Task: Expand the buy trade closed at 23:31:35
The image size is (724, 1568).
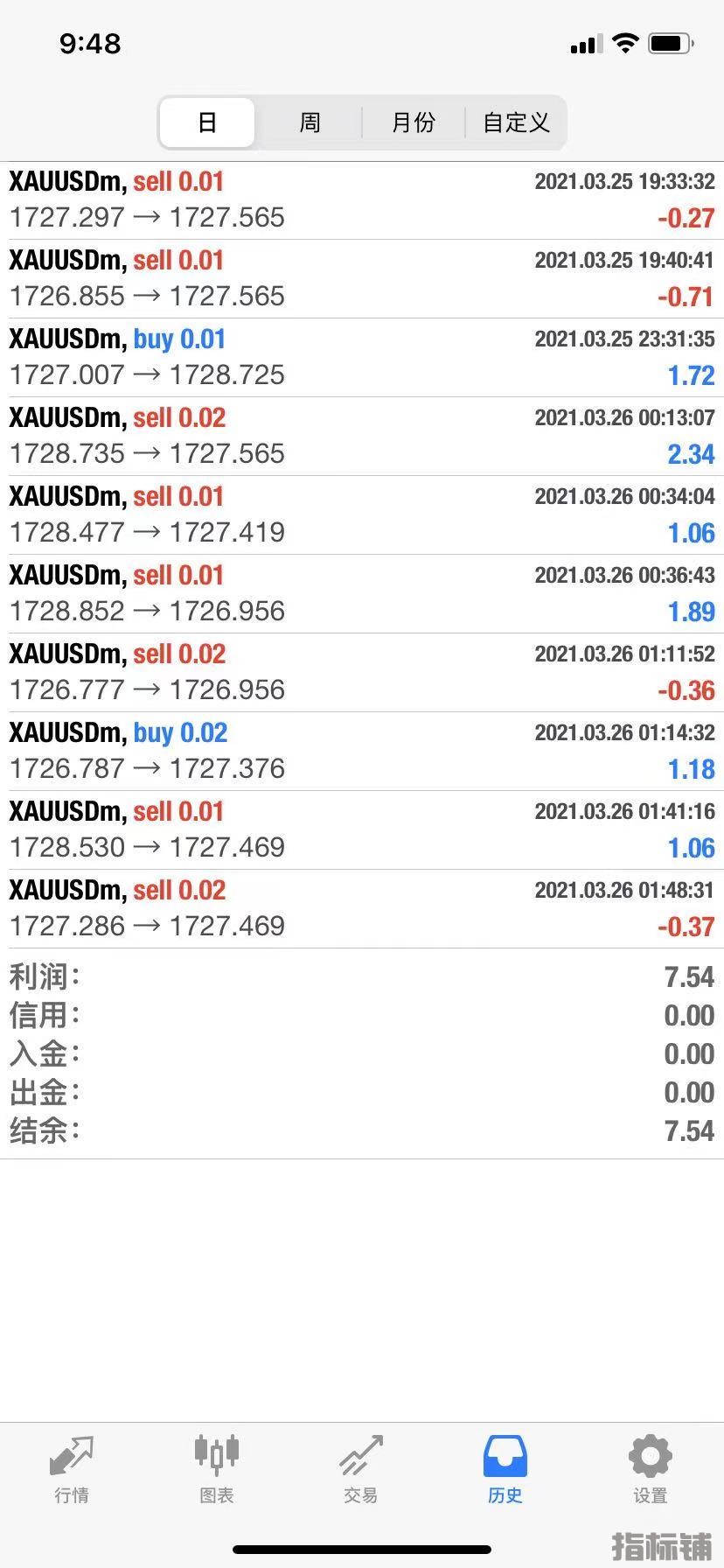Action: click(362, 358)
